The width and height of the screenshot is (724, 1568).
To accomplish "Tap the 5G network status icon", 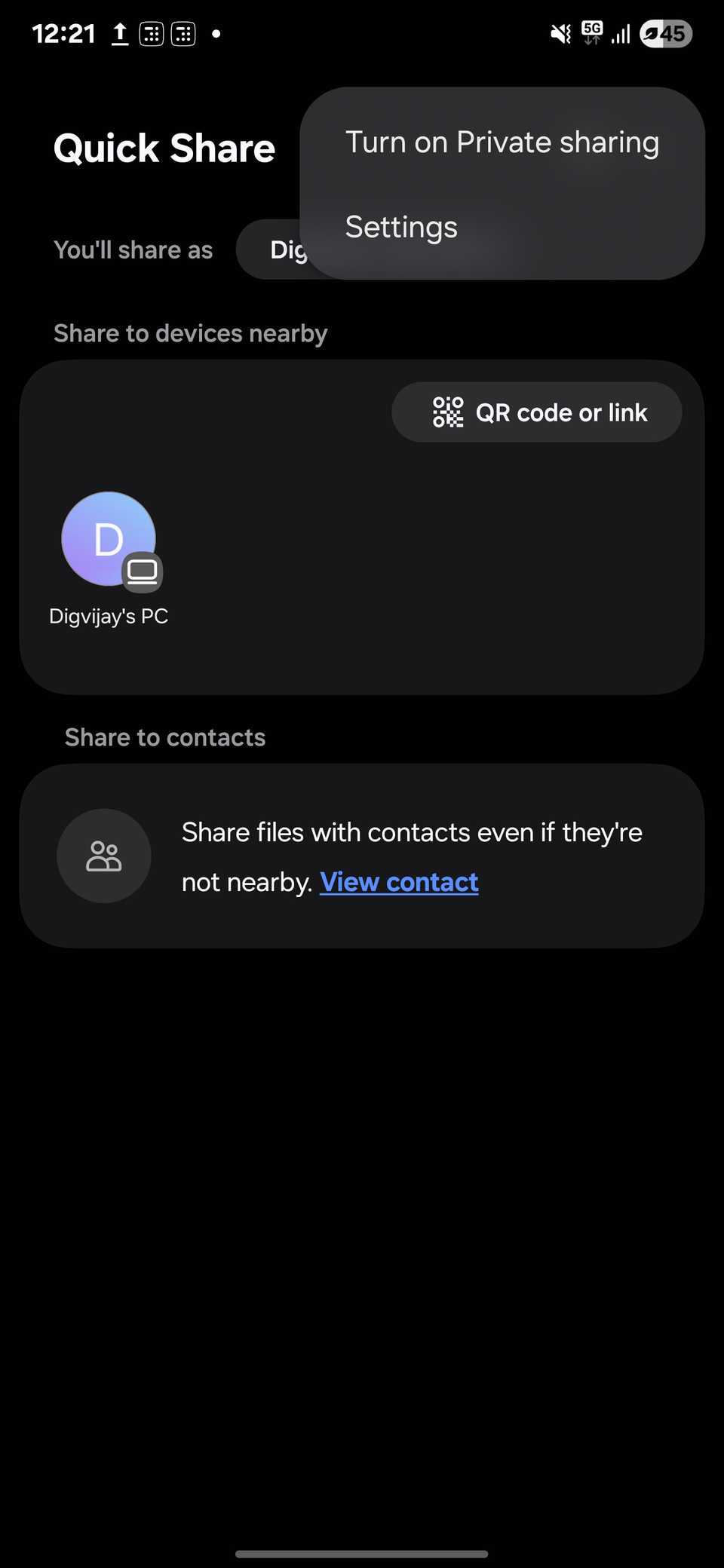I will [591, 32].
